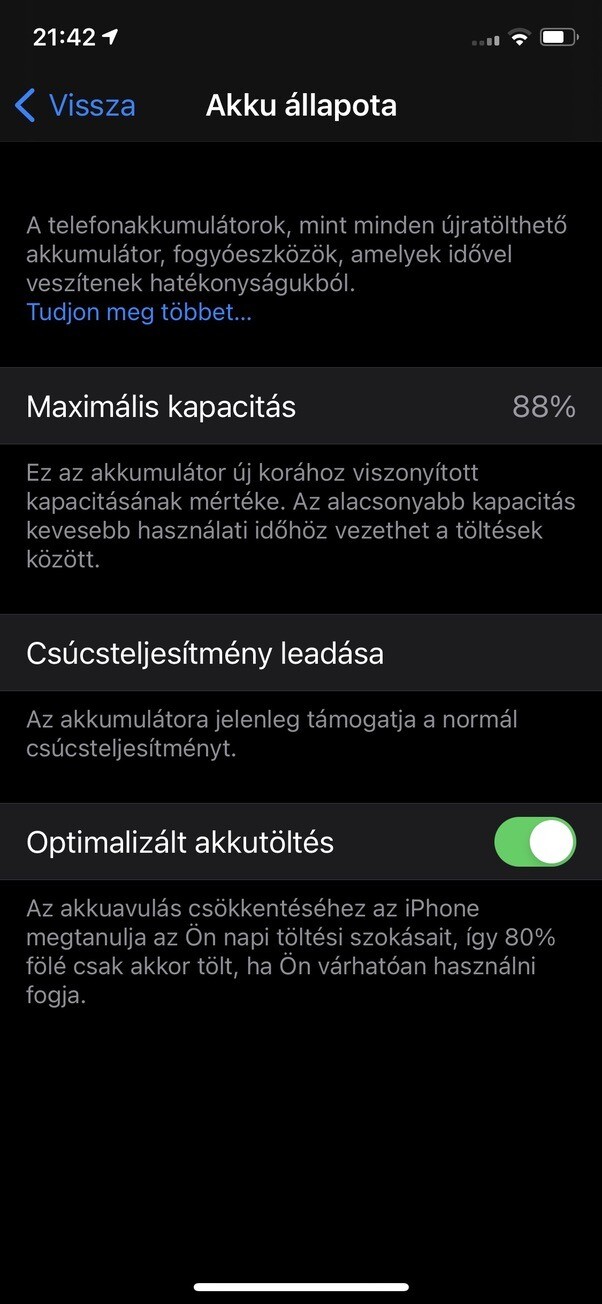Image resolution: width=602 pixels, height=1304 pixels.
Task: Disable the Optimalizált akkutöltés switch
Action: tap(534, 842)
